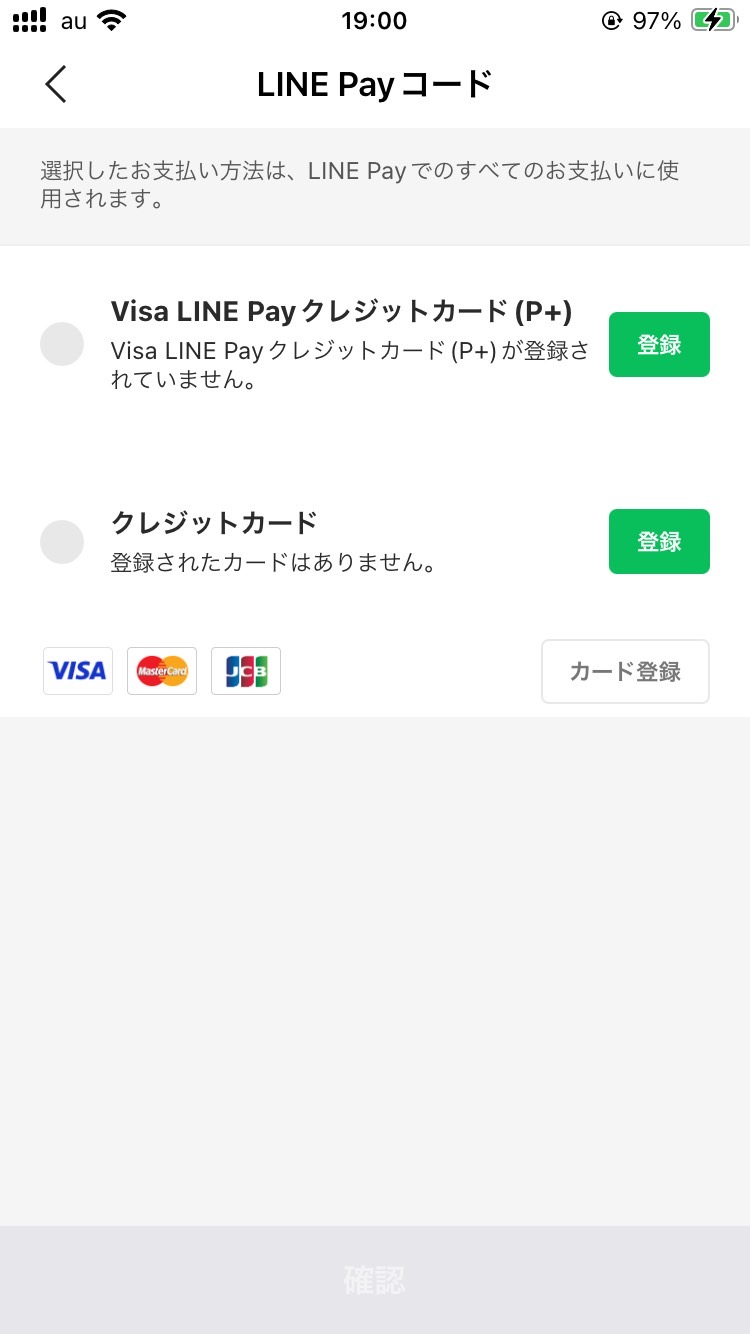Screen dimensions: 750x1334
Task: Tap the LINE Pay コード title
Action: point(375,84)
